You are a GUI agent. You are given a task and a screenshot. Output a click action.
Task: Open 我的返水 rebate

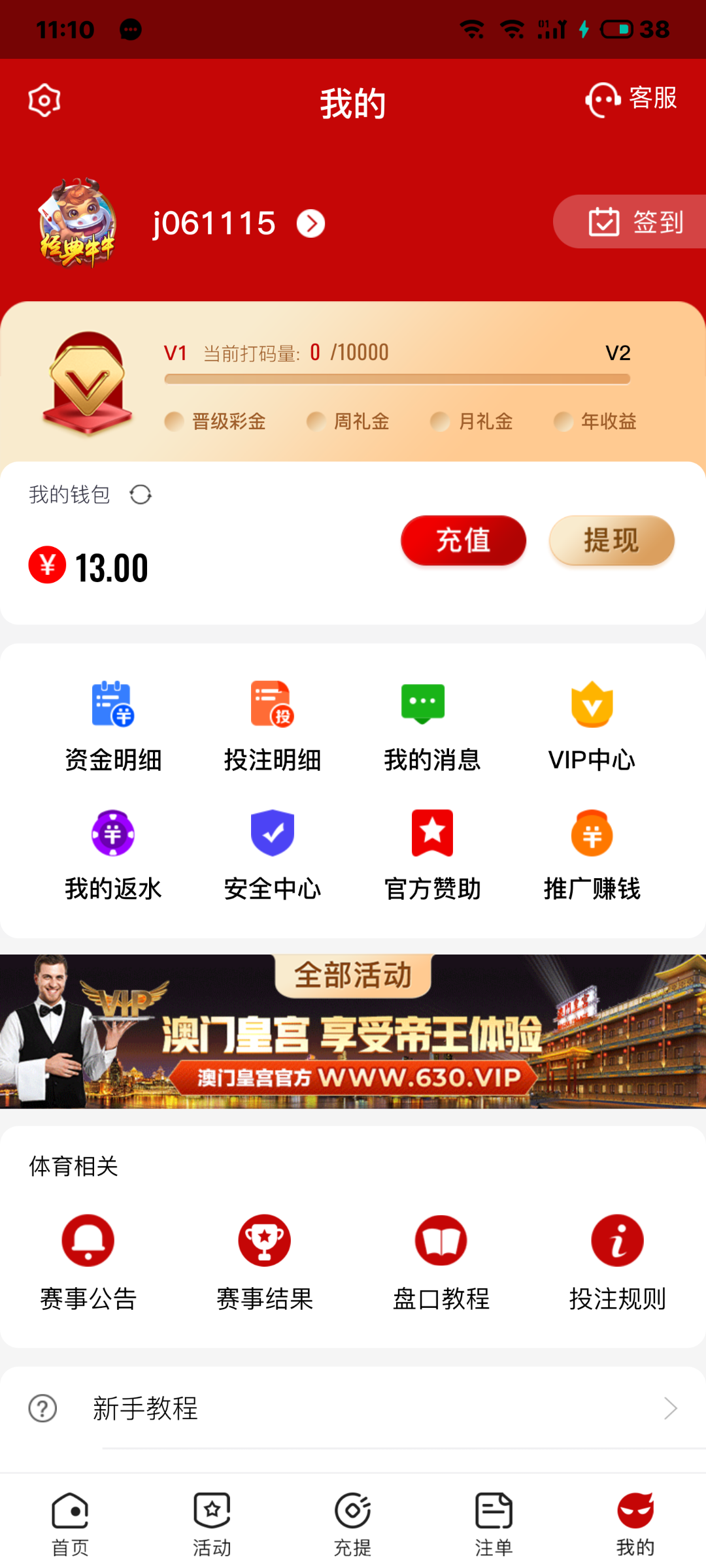click(113, 855)
